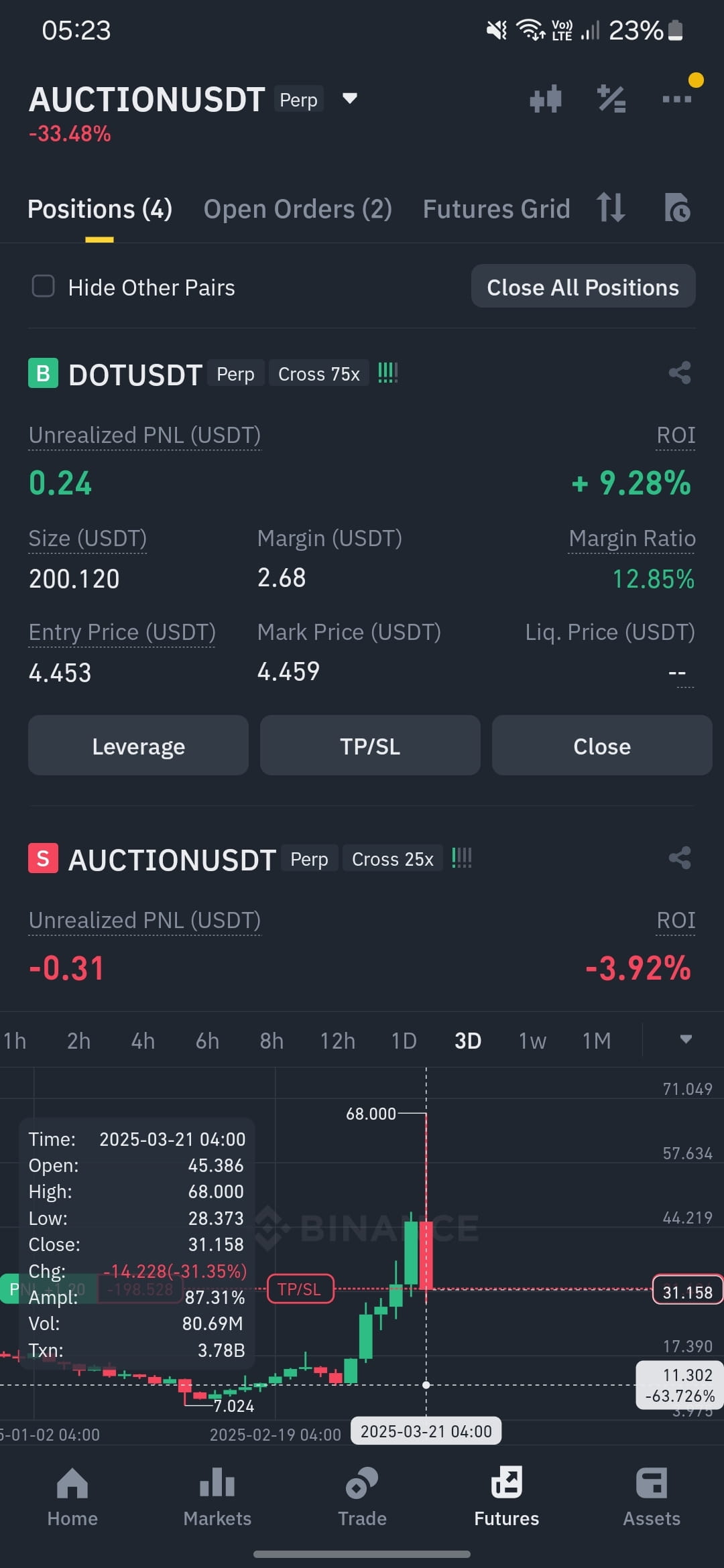Image resolution: width=724 pixels, height=1568 pixels.
Task: Open the percent calculator icon
Action: pyautogui.click(x=611, y=99)
